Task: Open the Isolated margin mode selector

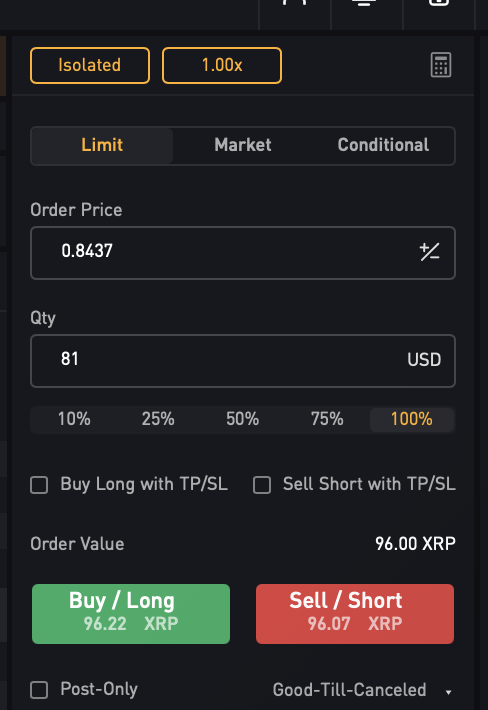Action: pos(90,65)
